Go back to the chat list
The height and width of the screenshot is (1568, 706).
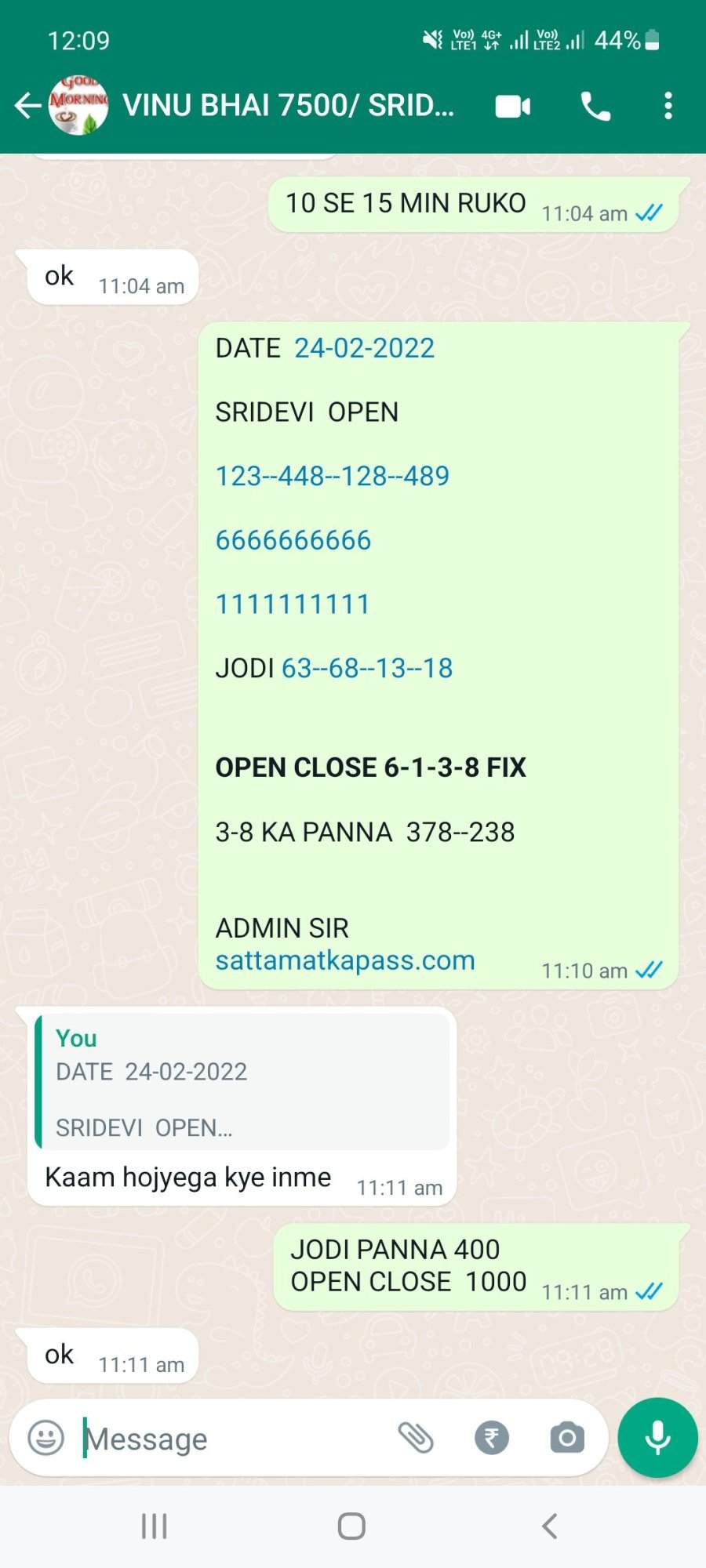click(x=27, y=105)
